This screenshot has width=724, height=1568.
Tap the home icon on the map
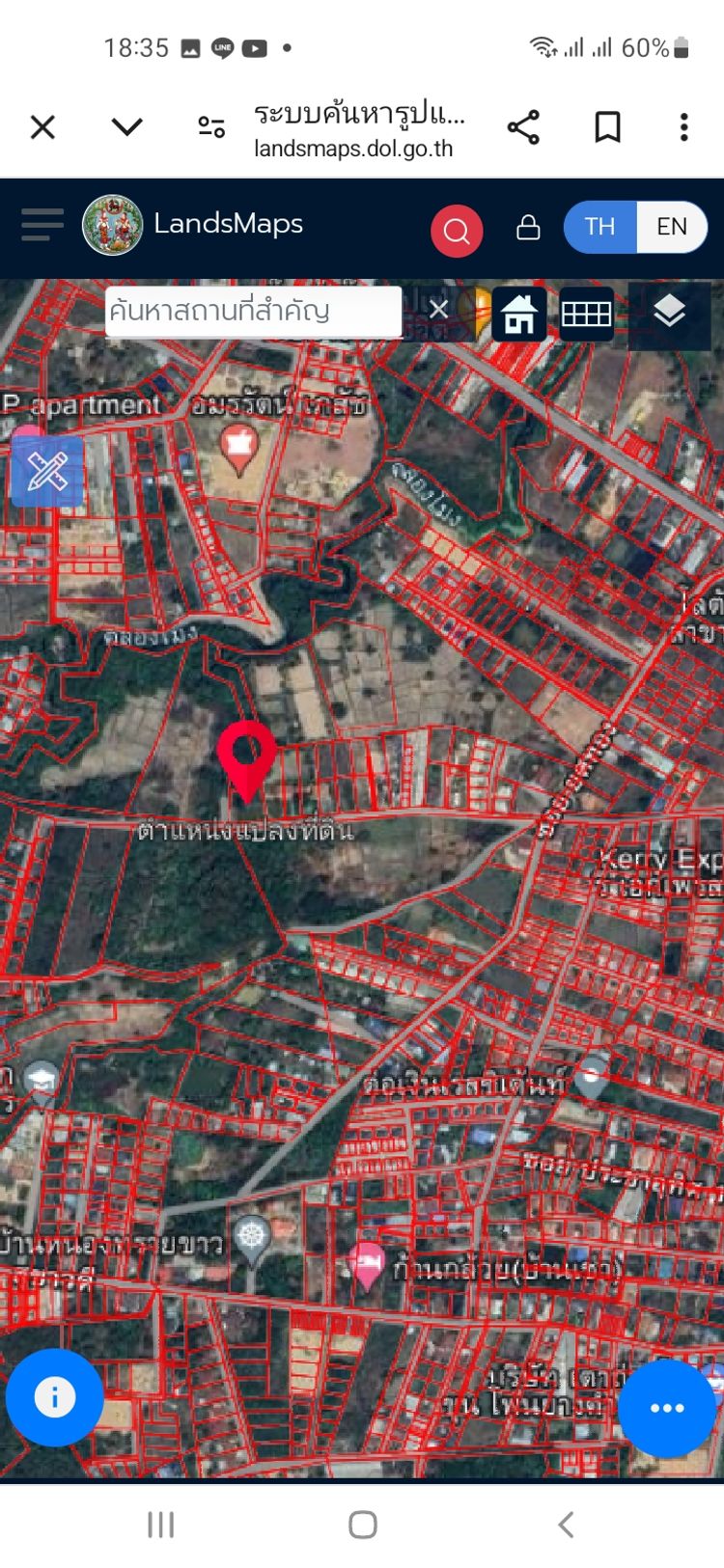tap(519, 314)
